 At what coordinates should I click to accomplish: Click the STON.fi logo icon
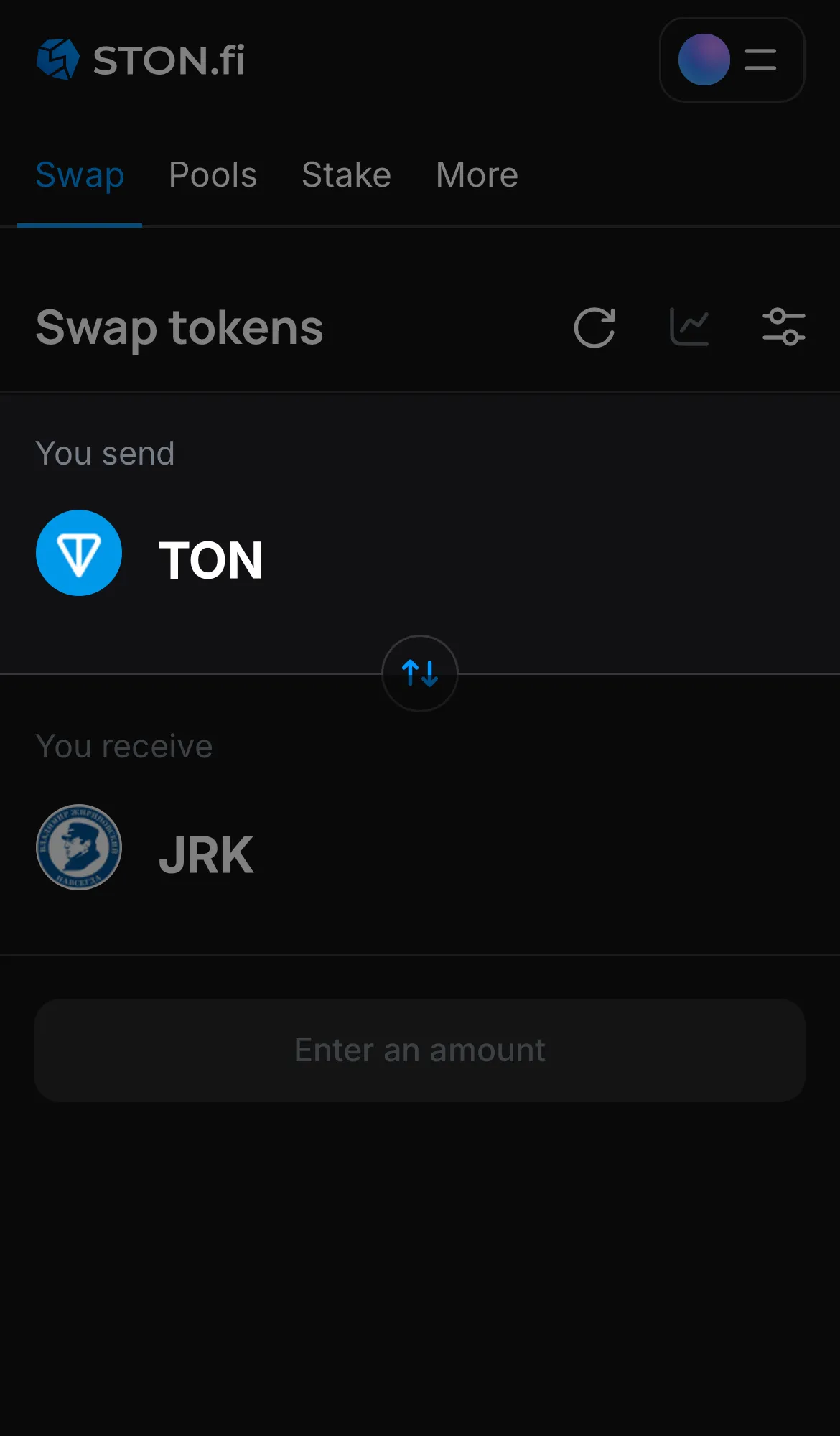point(57,60)
